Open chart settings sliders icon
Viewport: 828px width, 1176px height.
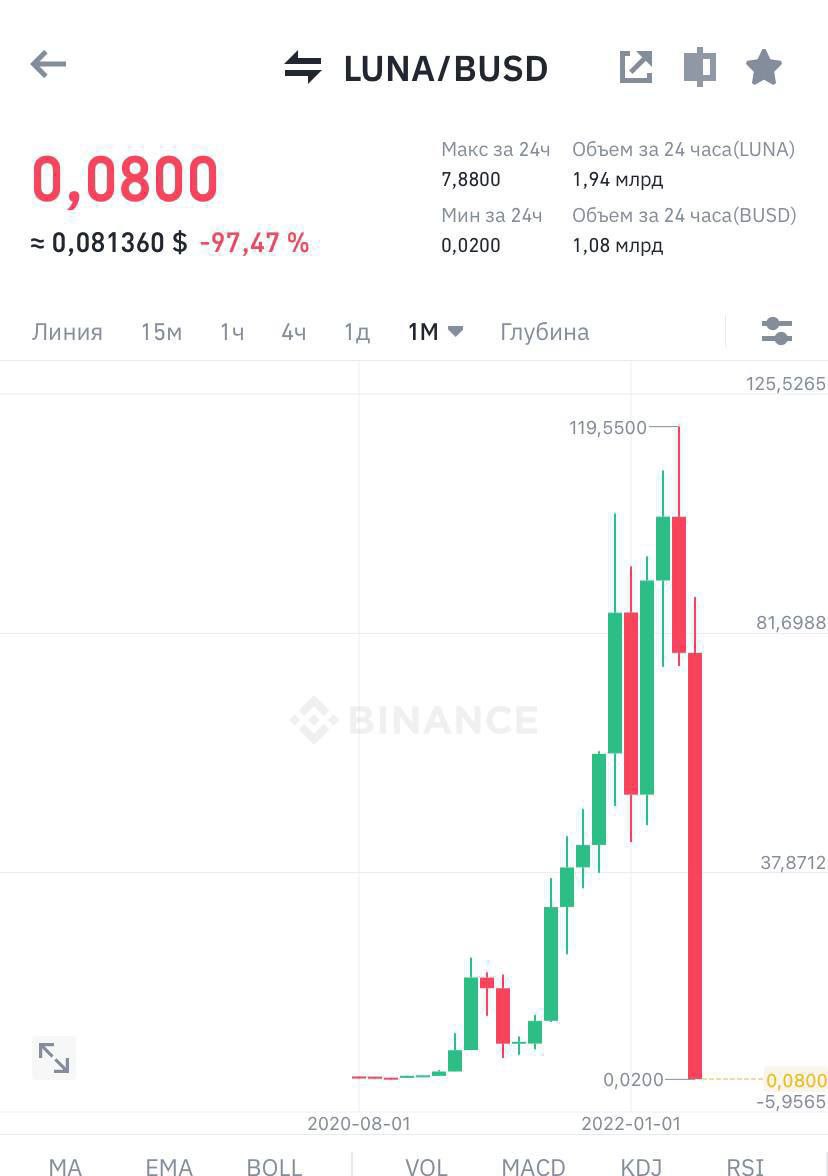776,332
